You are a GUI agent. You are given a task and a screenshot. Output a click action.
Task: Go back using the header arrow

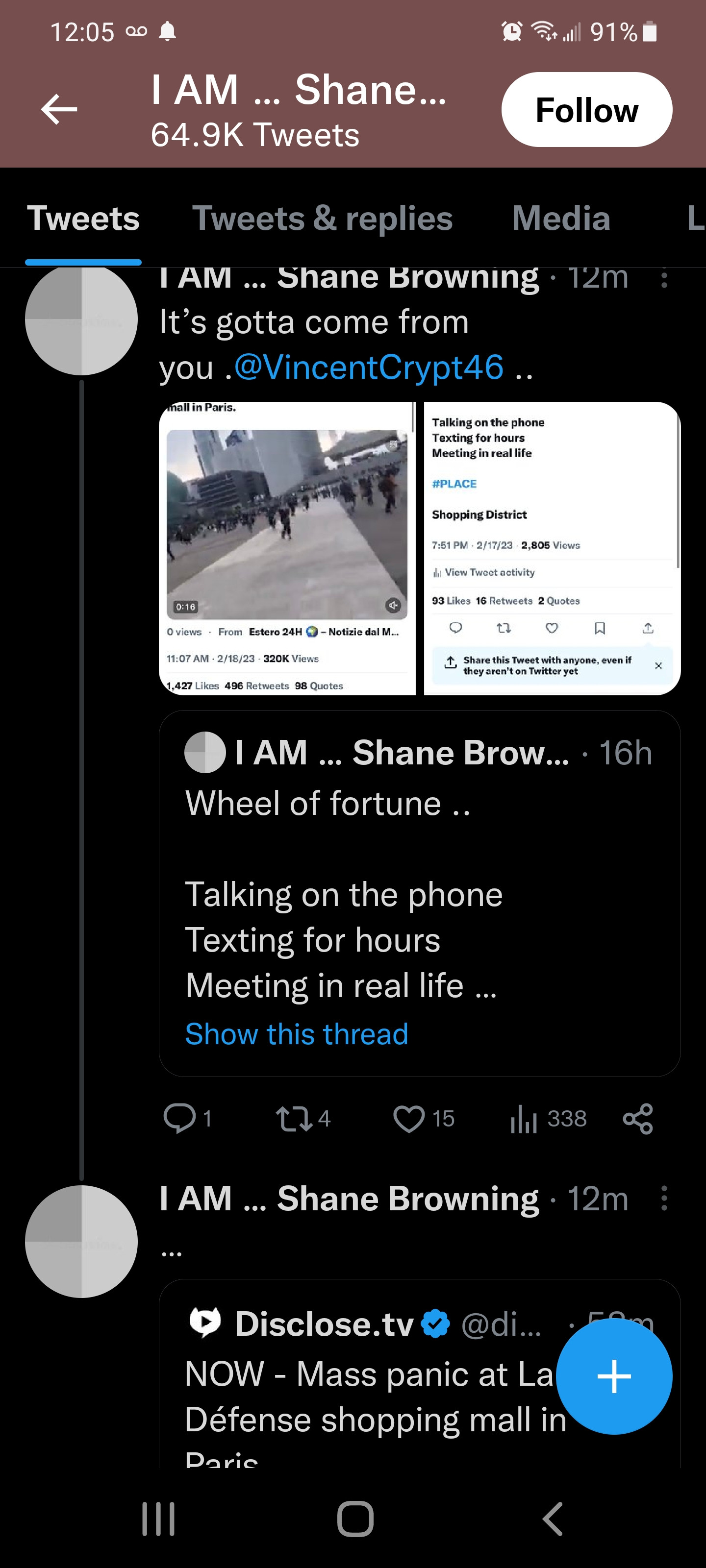(x=59, y=110)
